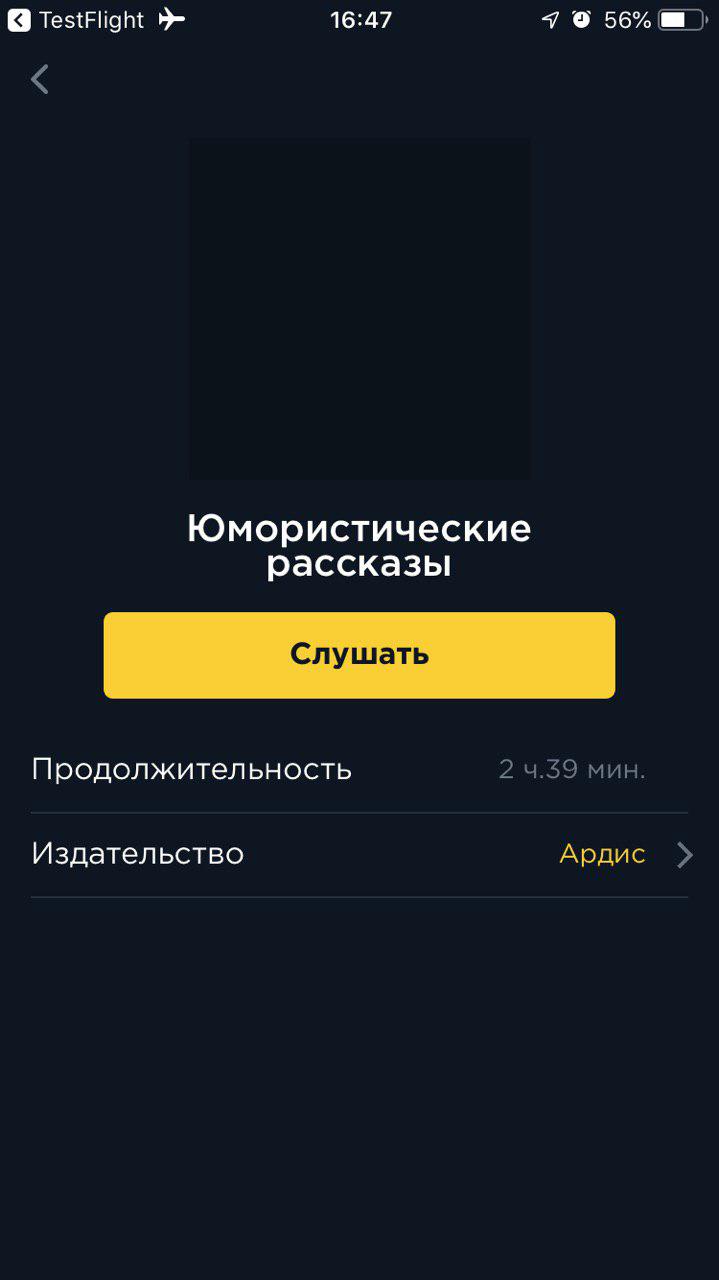Open the Издательство Ардис row
719x1280 pixels.
[x=359, y=854]
